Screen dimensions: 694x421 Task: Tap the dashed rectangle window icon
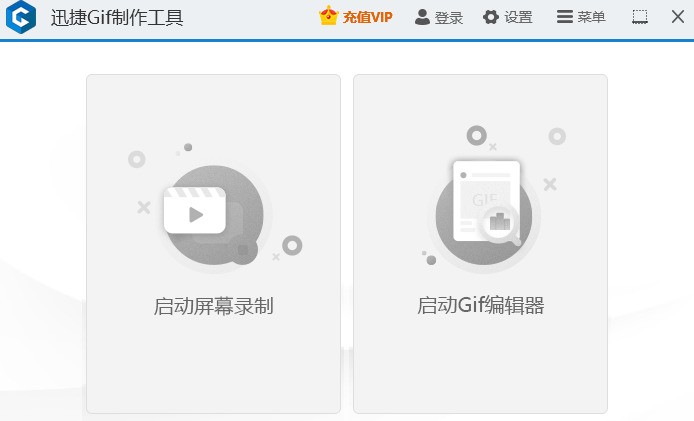pos(640,17)
